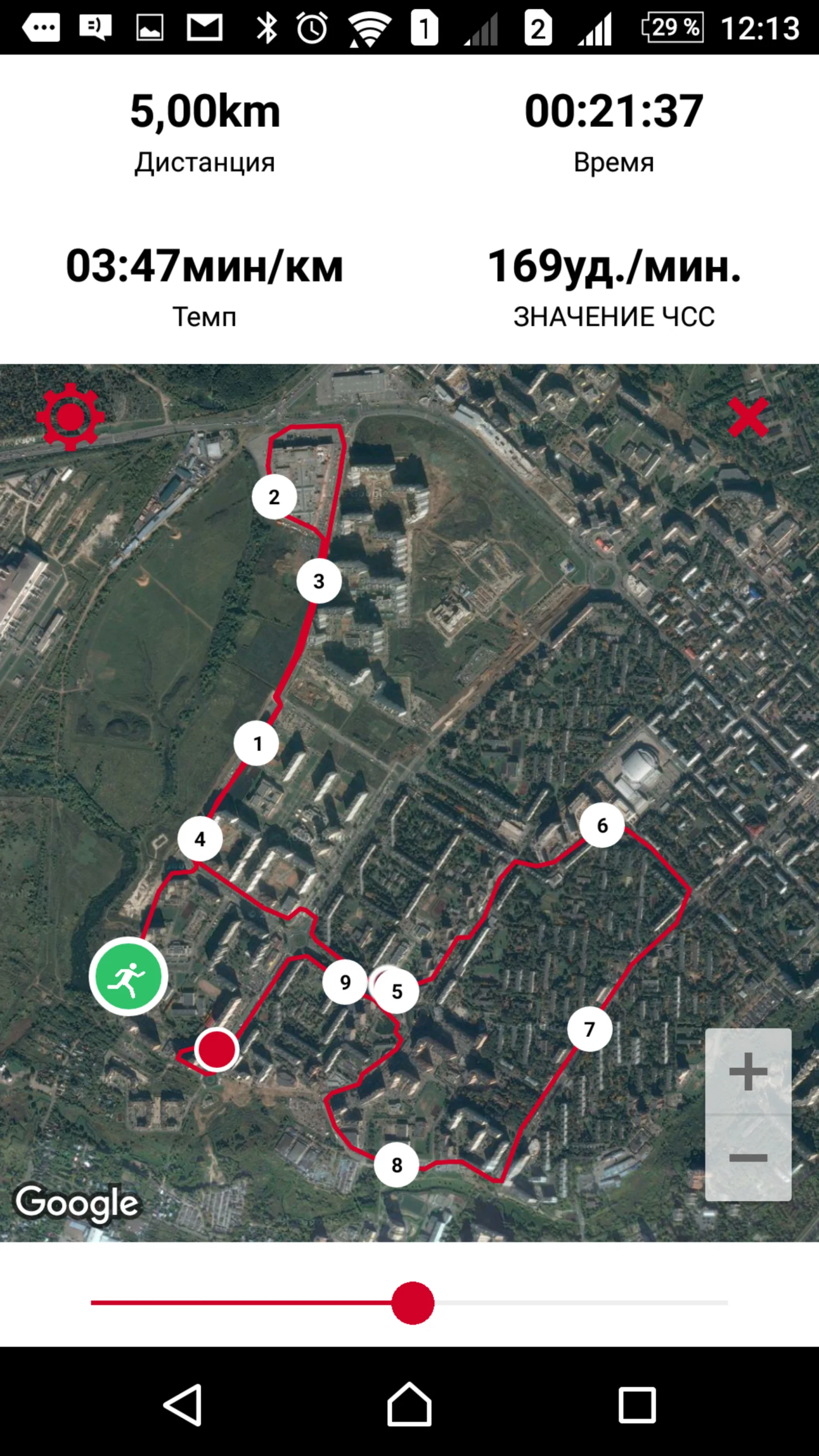Screen dimensions: 819x1456
Task: Select kilometer marker 2 on route
Action: click(x=274, y=497)
